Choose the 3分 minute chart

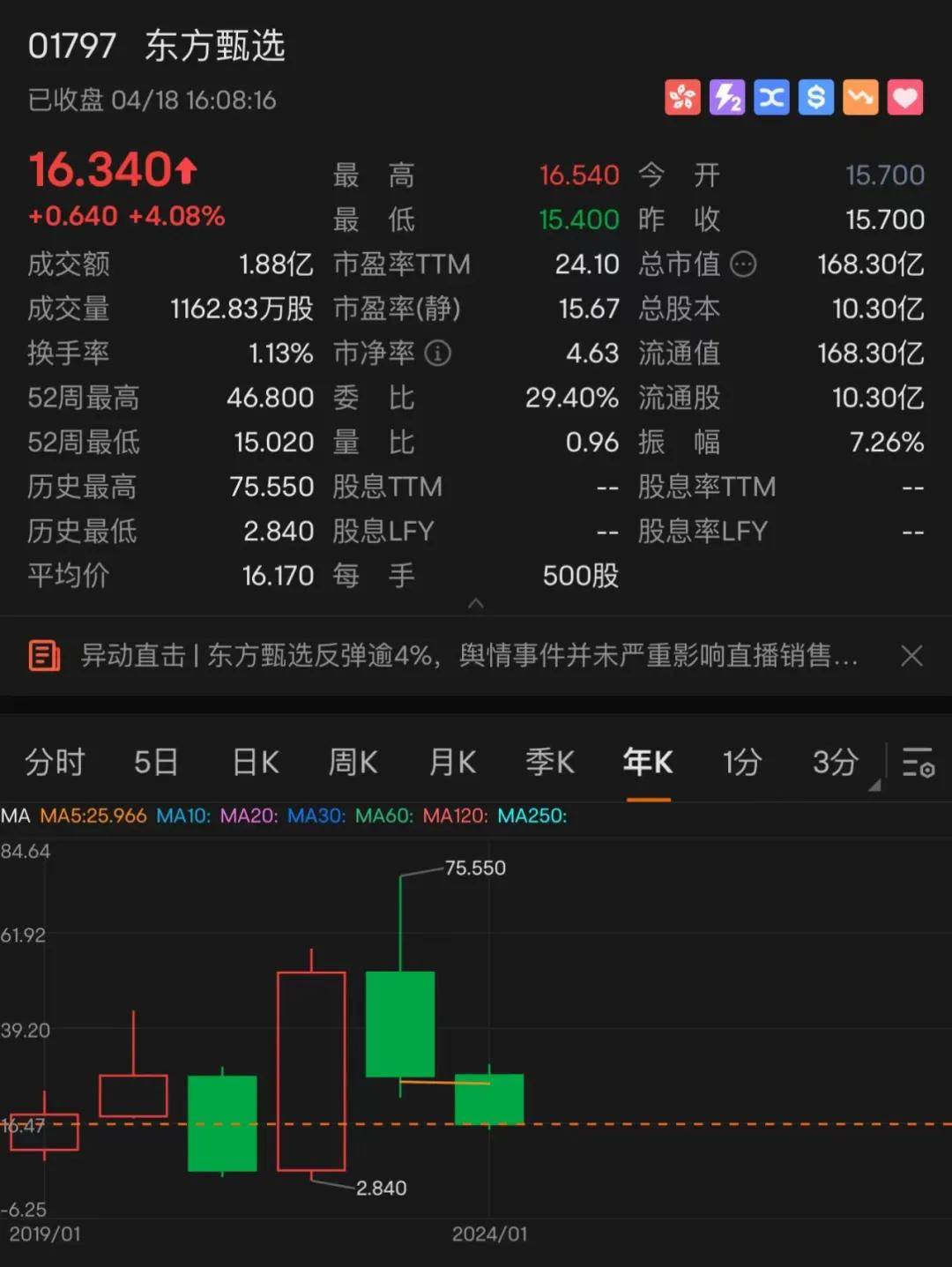(835, 762)
